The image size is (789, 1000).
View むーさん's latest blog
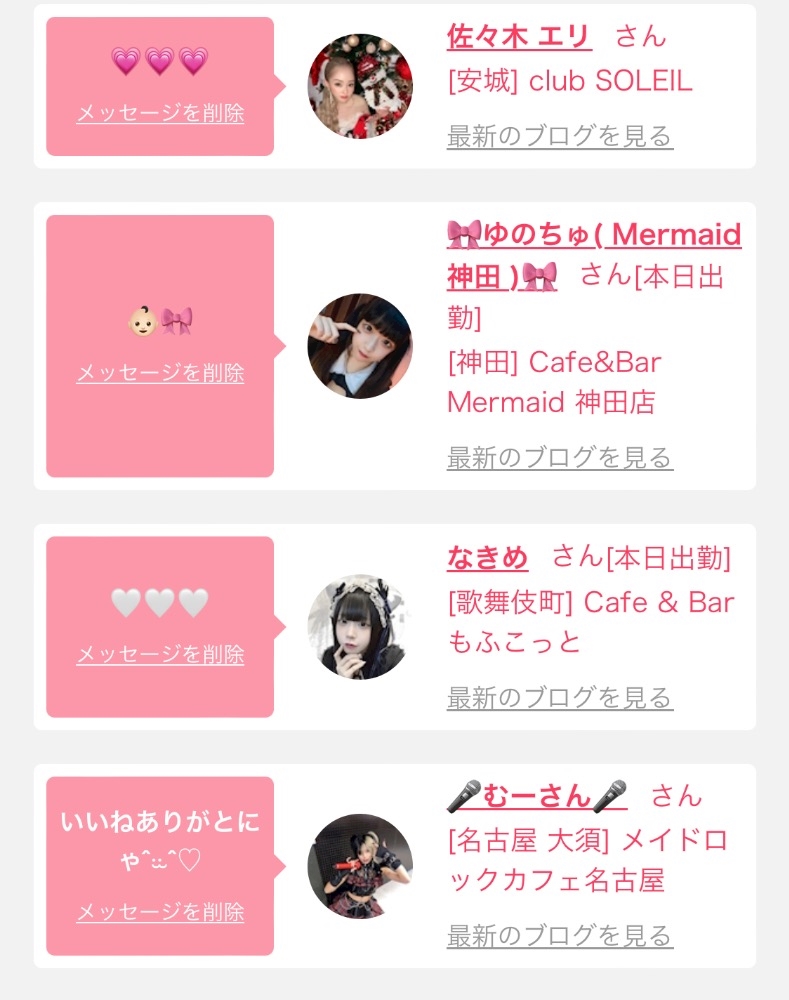pyautogui.click(x=559, y=935)
